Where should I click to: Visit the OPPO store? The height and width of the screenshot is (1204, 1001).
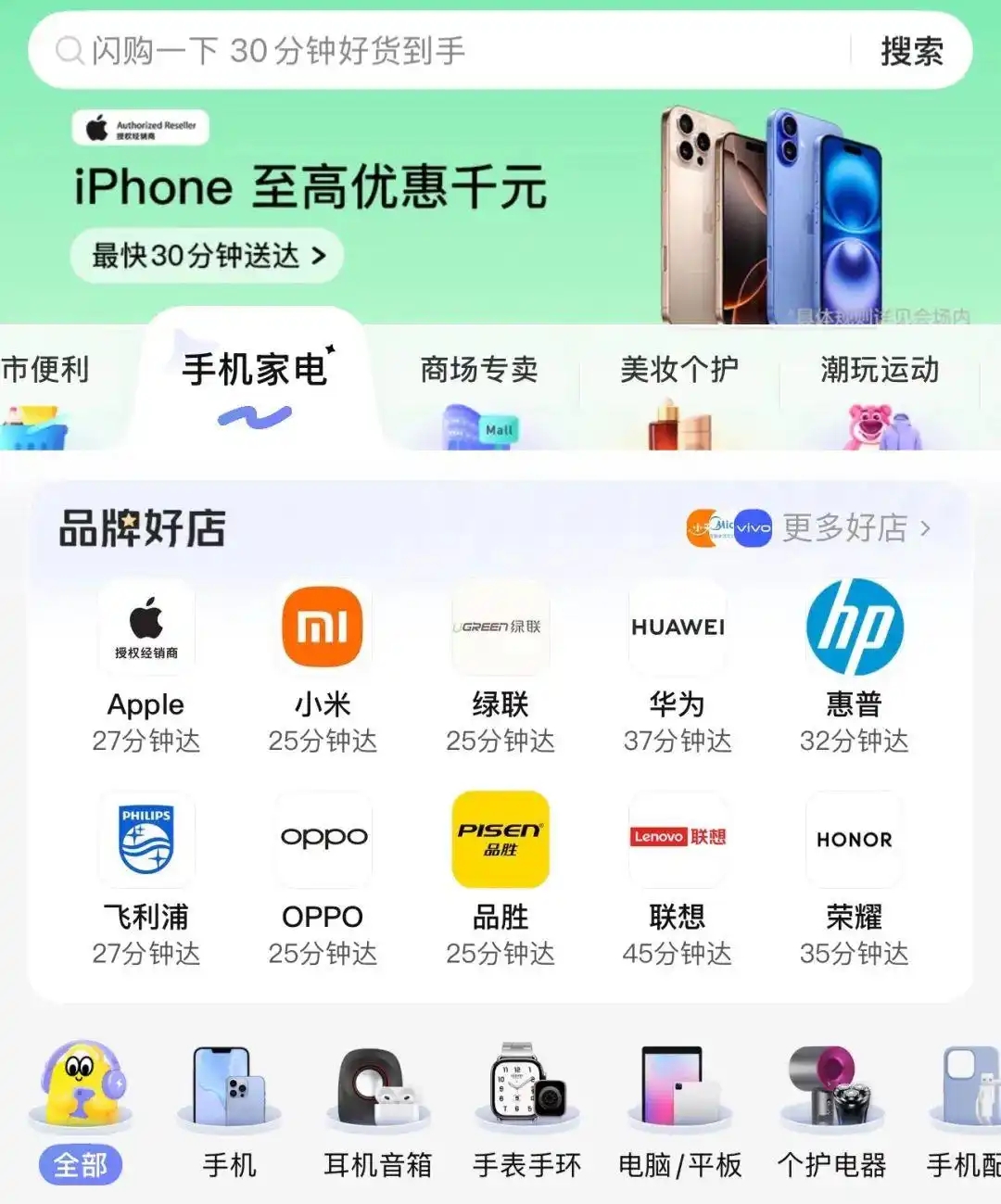322,878
